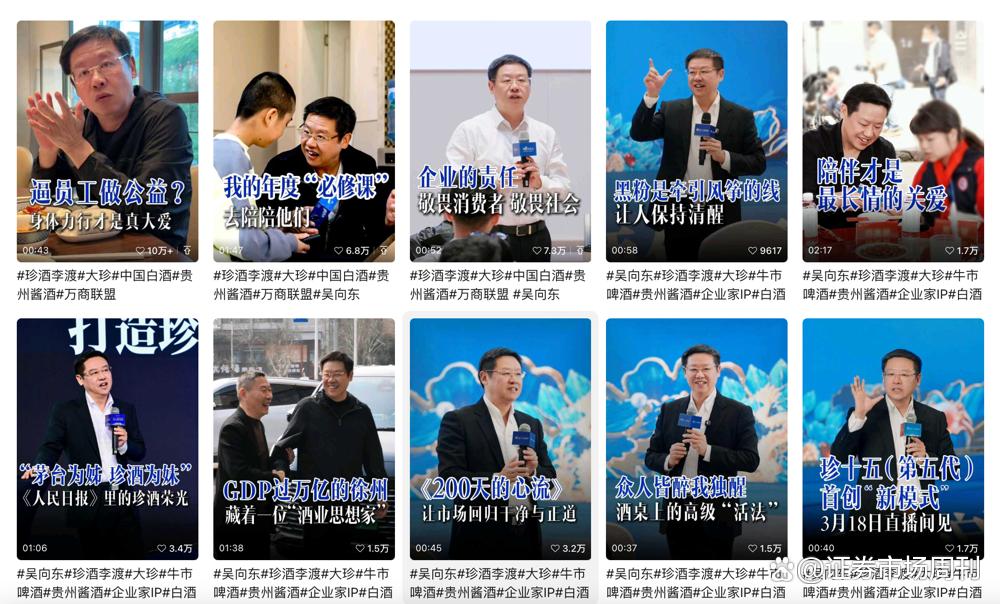
Task: Watch the video 黑粉是牵引风筝的线
Action: pyautogui.click(x=696, y=140)
